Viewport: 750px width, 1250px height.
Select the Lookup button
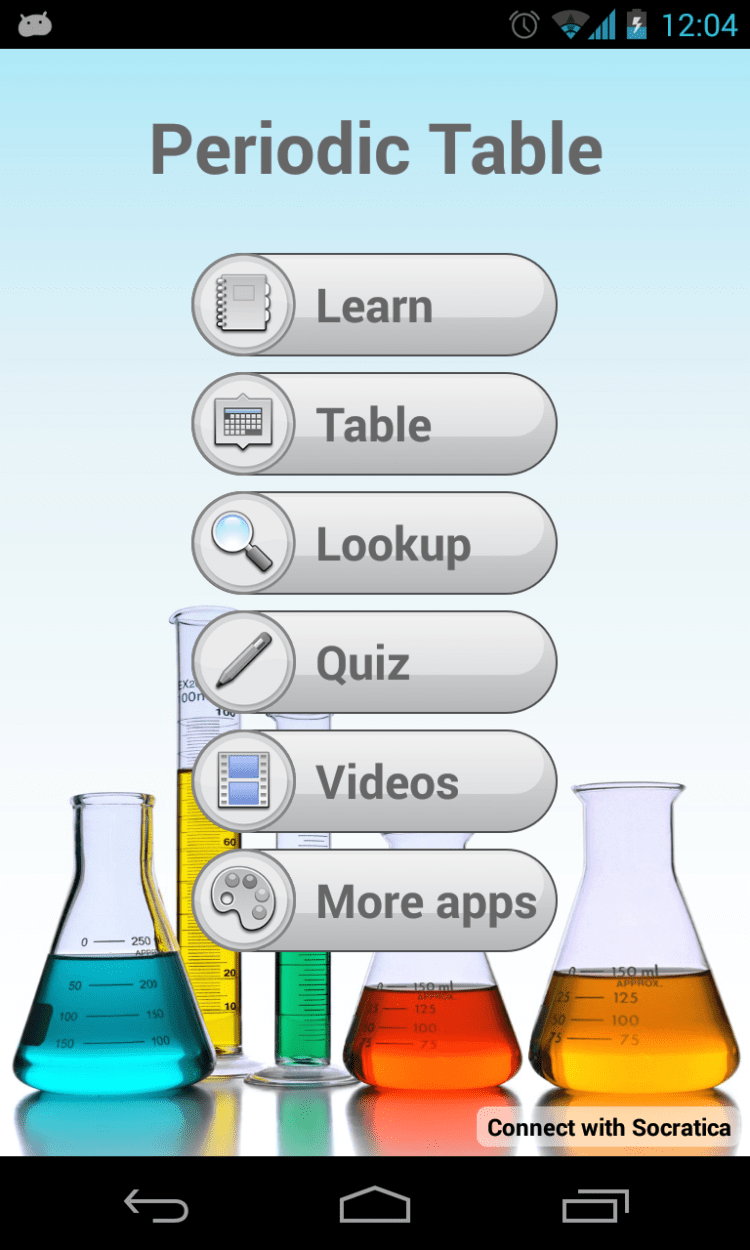coord(374,544)
